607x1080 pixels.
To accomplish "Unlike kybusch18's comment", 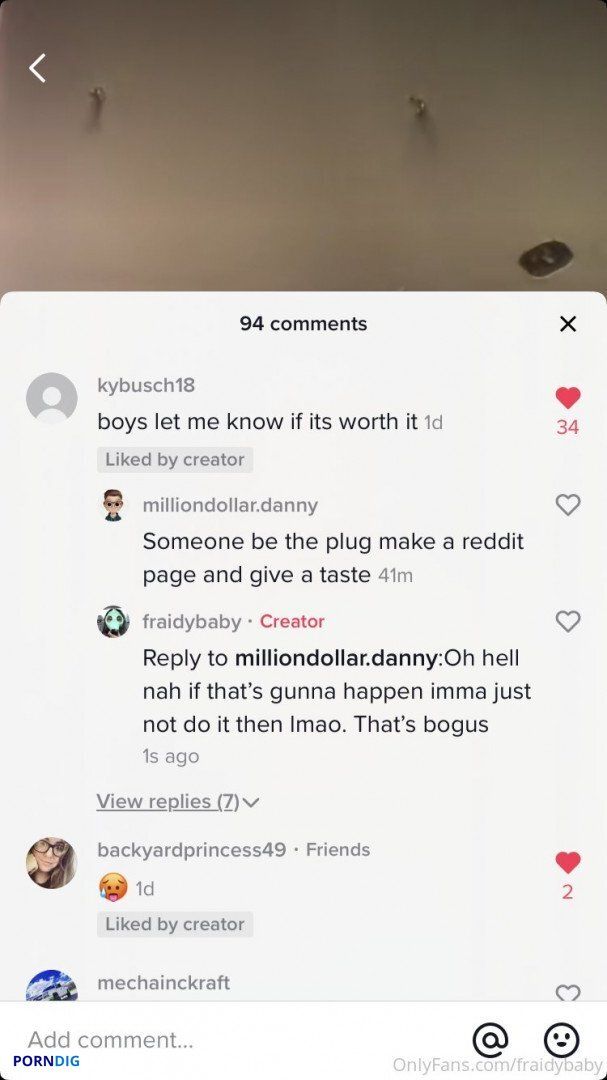I will pyautogui.click(x=568, y=397).
